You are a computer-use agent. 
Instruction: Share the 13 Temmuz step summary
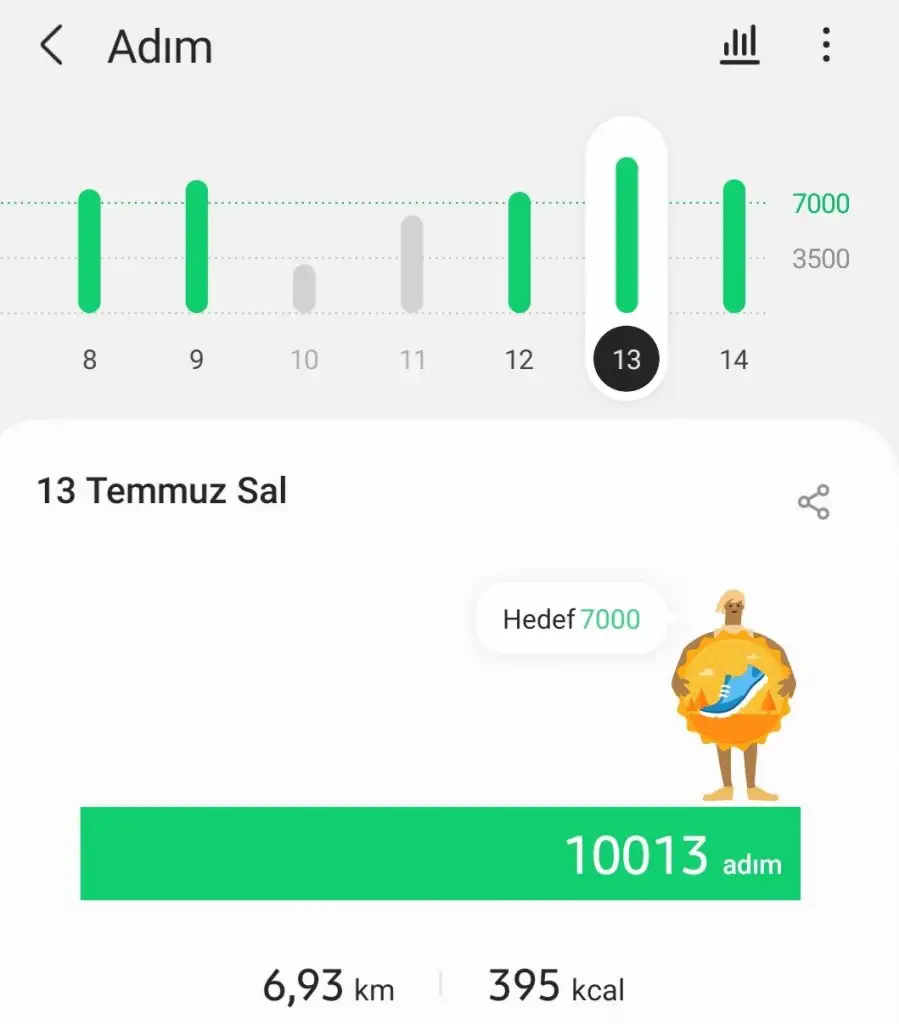click(813, 502)
